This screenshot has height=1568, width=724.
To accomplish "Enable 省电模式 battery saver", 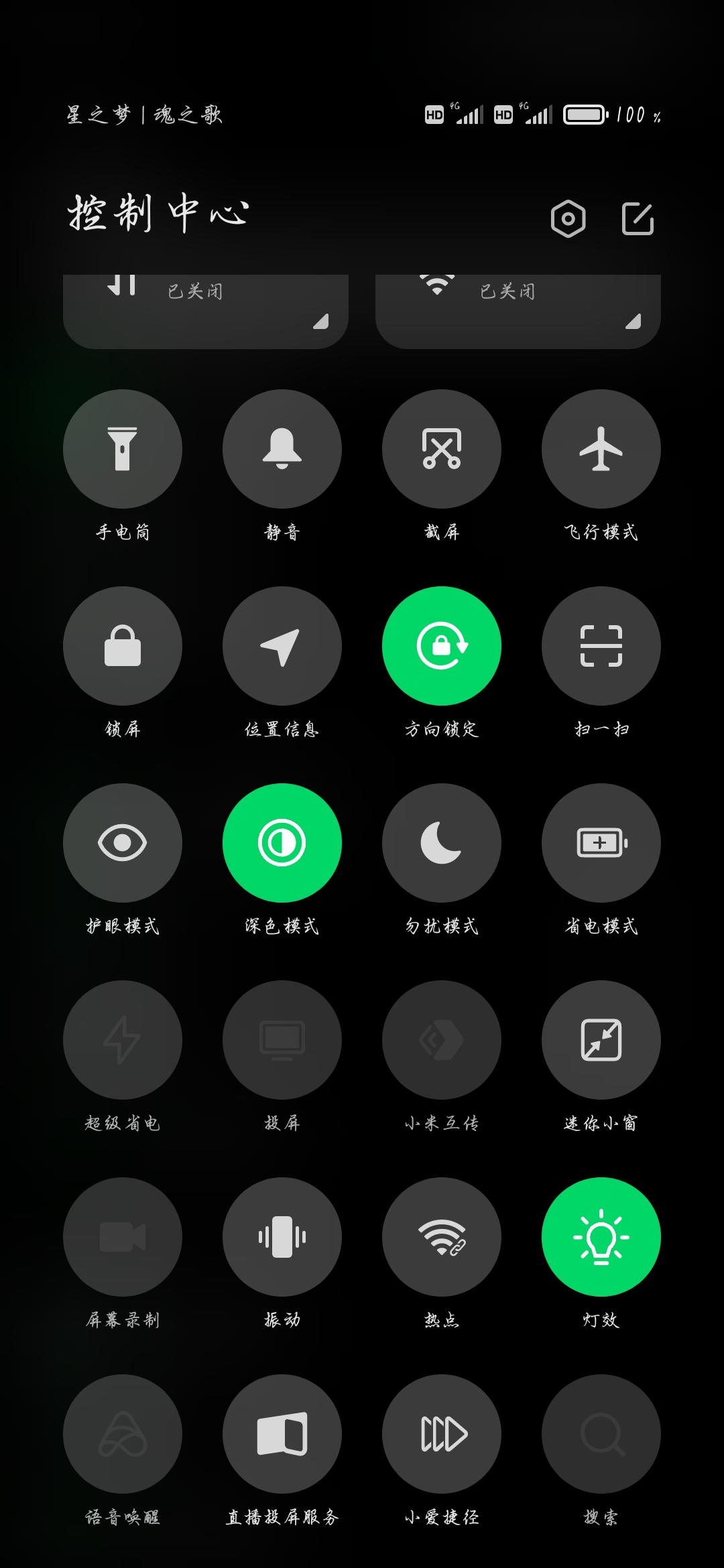I will pyautogui.click(x=601, y=843).
